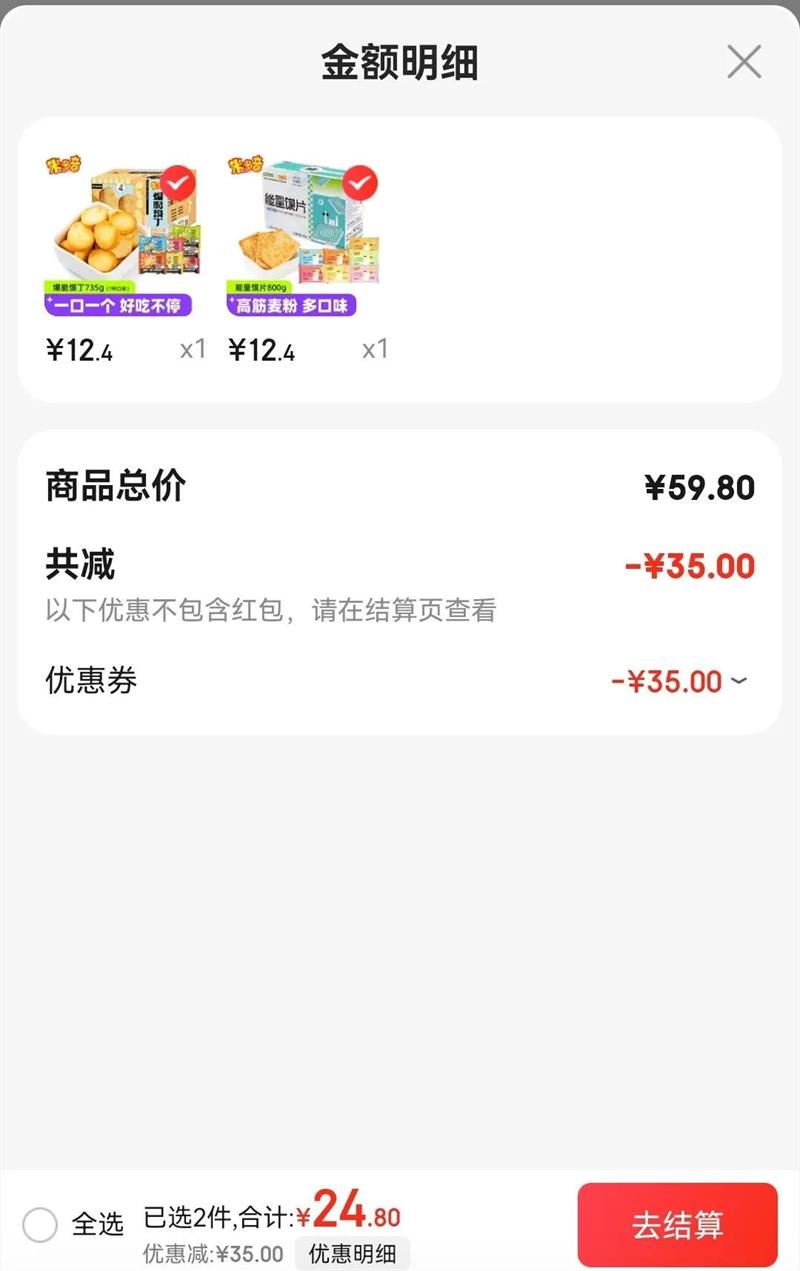This screenshot has width=800, height=1271.
Task: Go to checkout with 去结算
Action: [677, 1225]
